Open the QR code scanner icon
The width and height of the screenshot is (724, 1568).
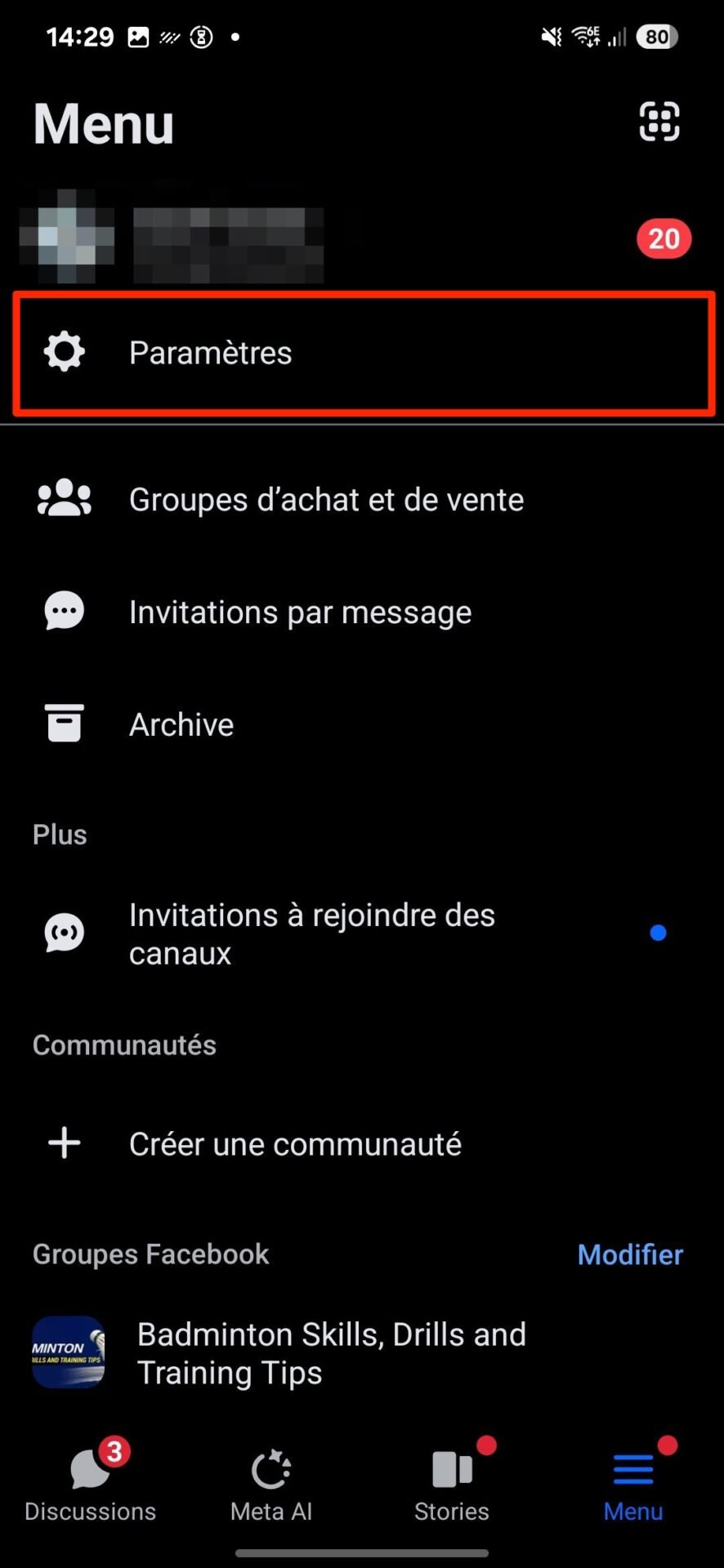tap(659, 122)
